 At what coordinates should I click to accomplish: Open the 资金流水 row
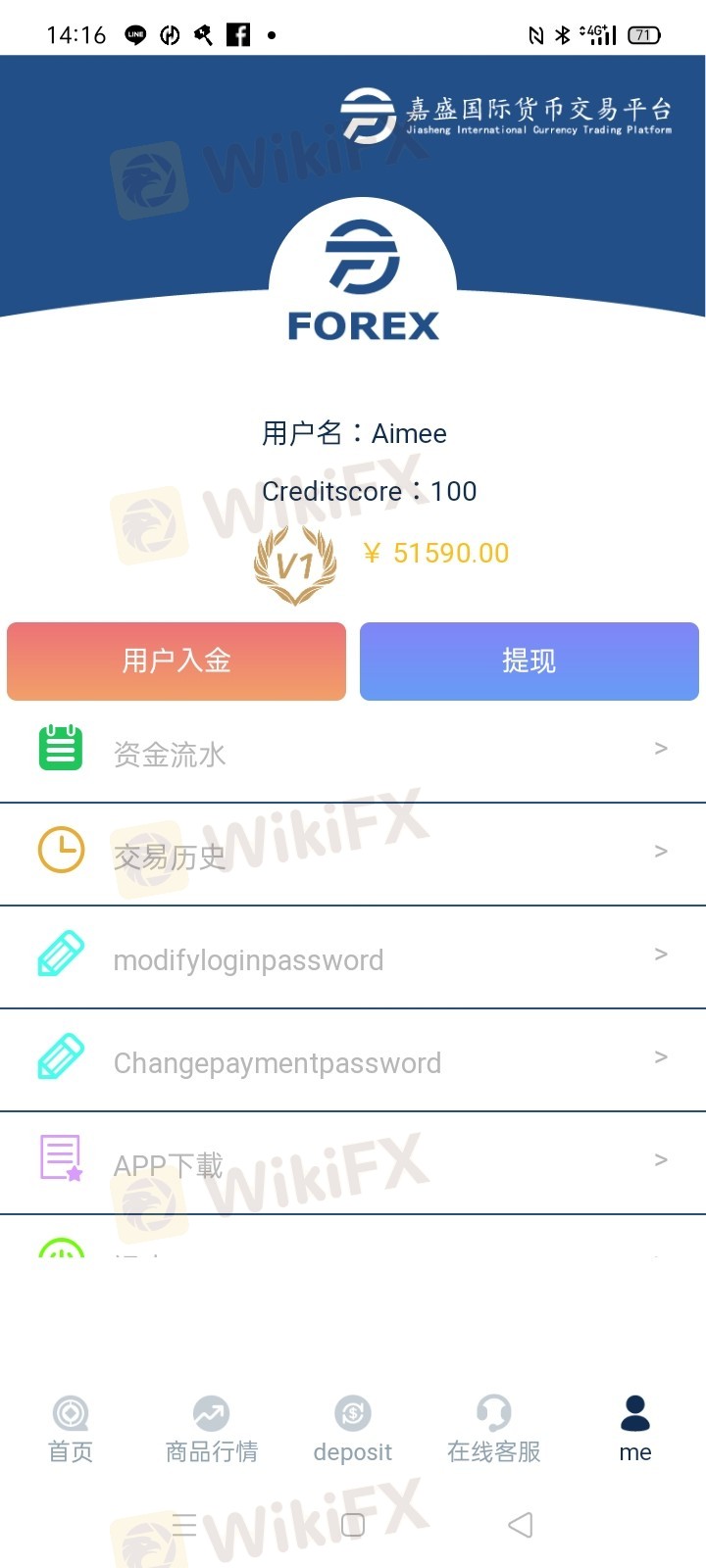pyautogui.click(x=353, y=752)
